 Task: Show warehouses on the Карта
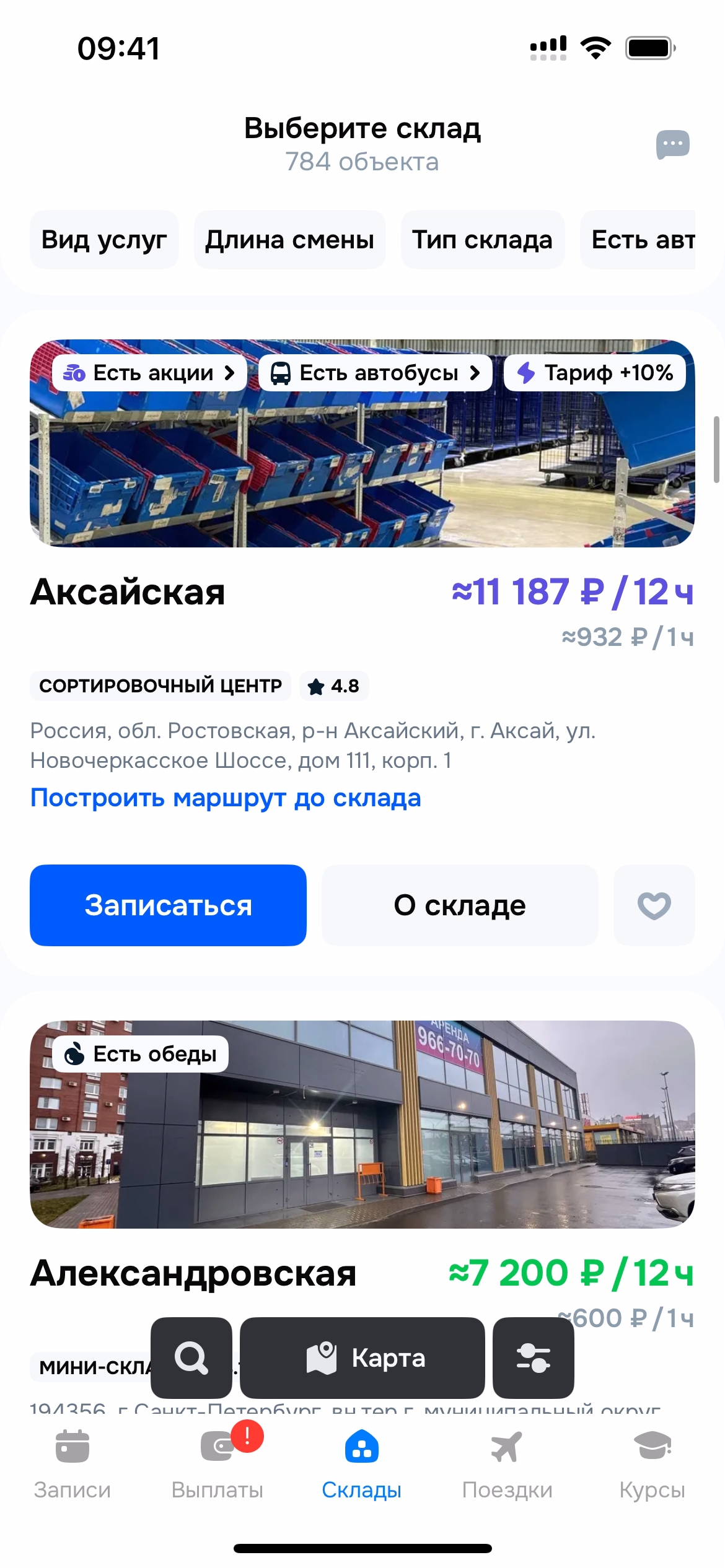click(362, 1358)
